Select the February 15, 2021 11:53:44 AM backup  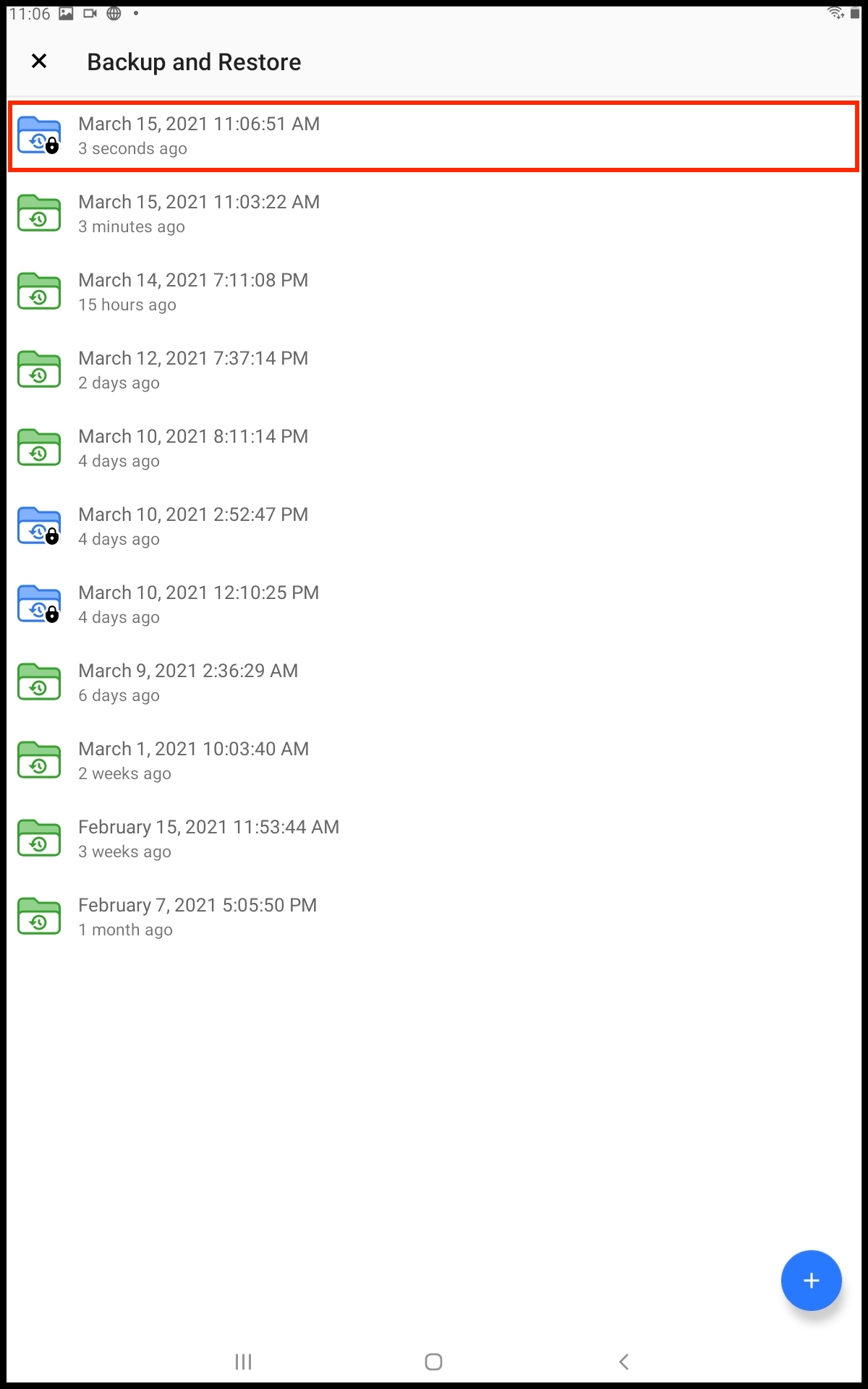click(208, 839)
